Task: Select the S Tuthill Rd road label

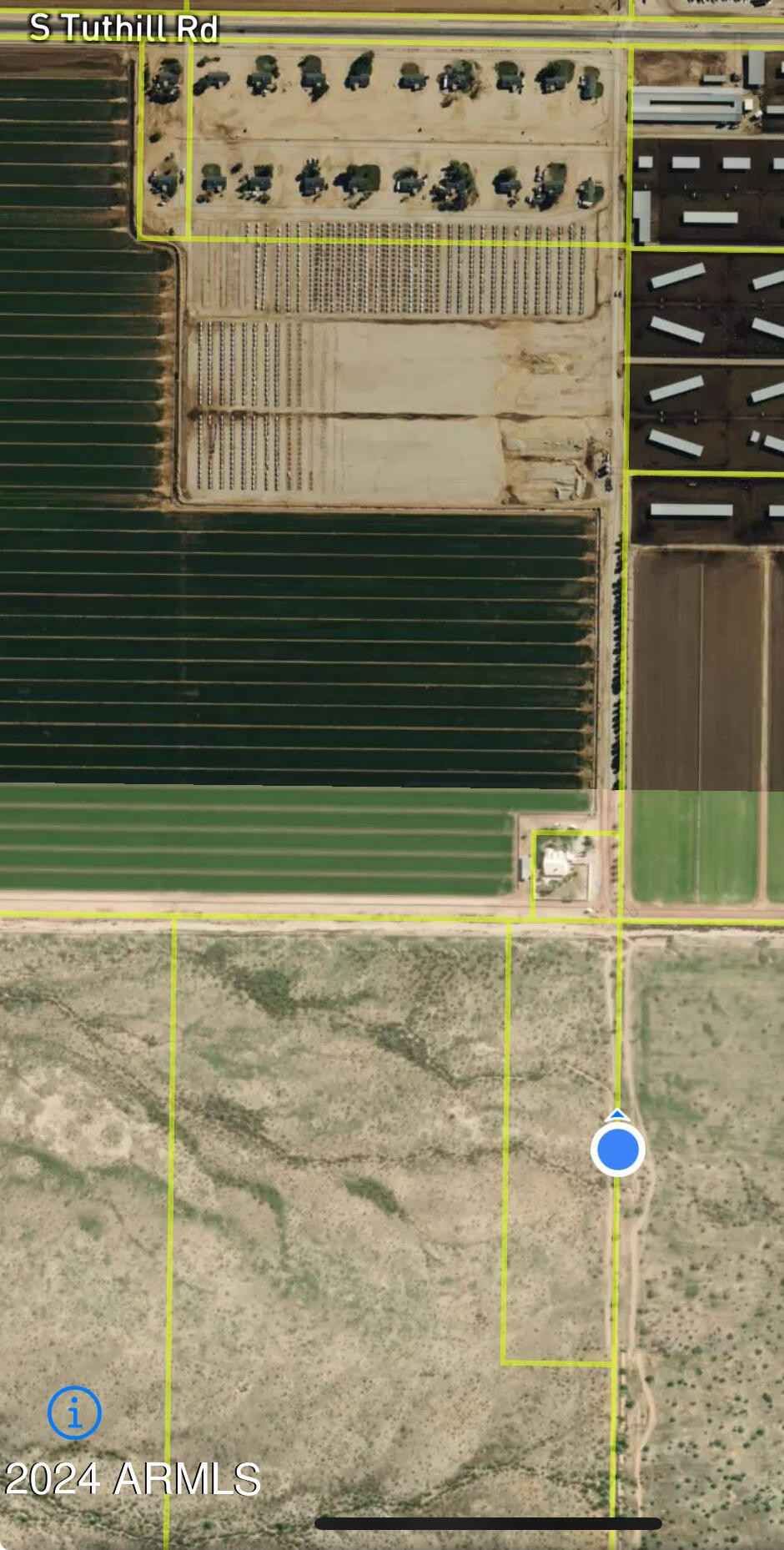Action: click(x=125, y=29)
